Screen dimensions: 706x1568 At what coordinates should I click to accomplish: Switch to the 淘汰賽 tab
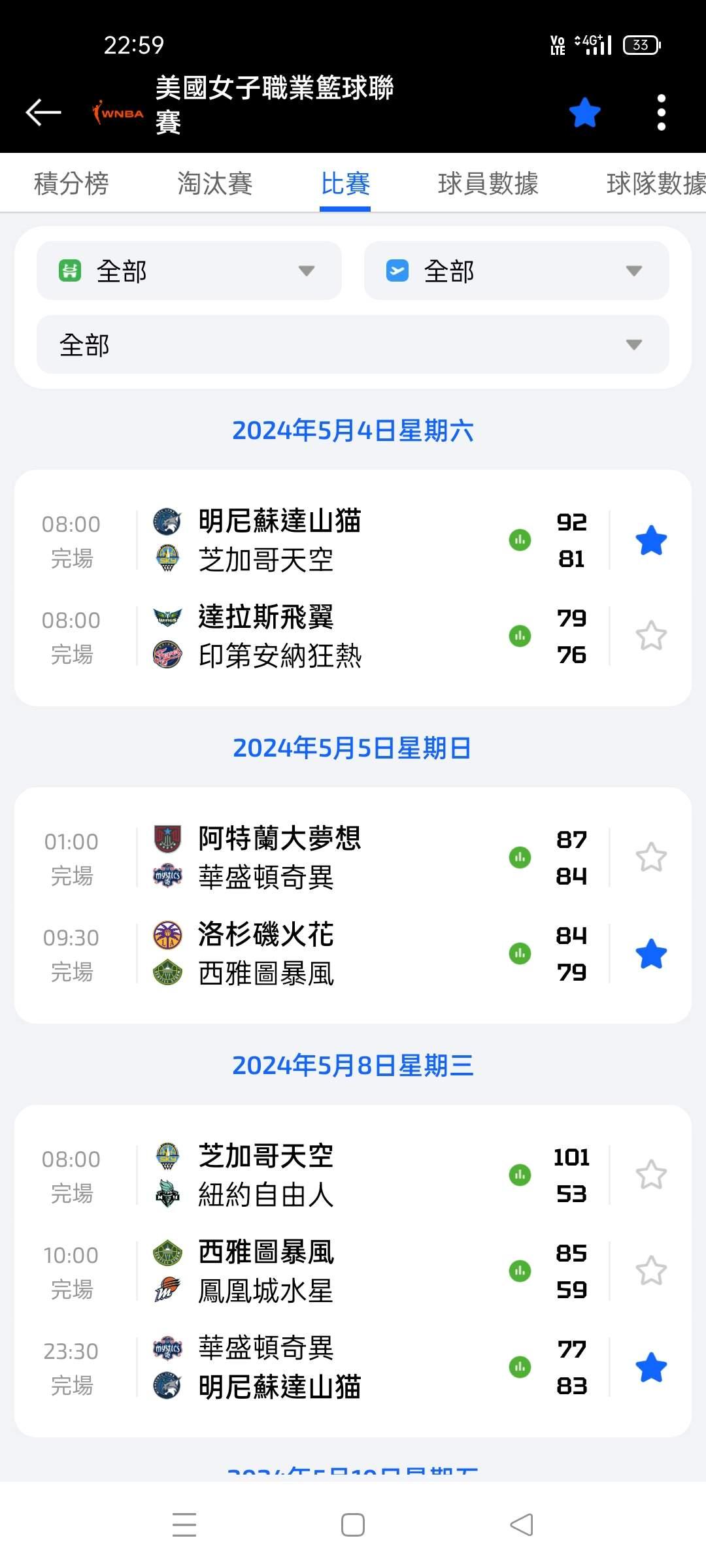pos(215,183)
